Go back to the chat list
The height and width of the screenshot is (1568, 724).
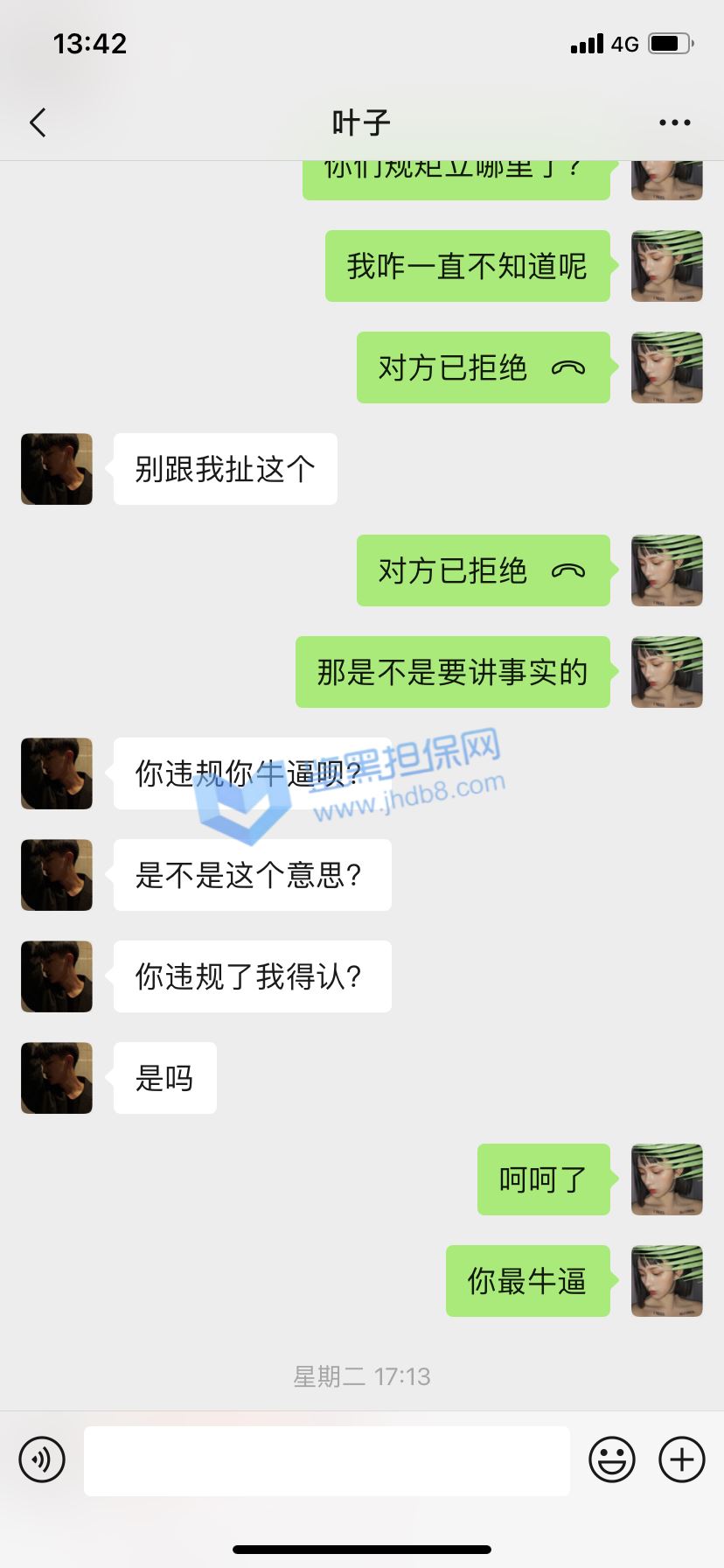38,122
